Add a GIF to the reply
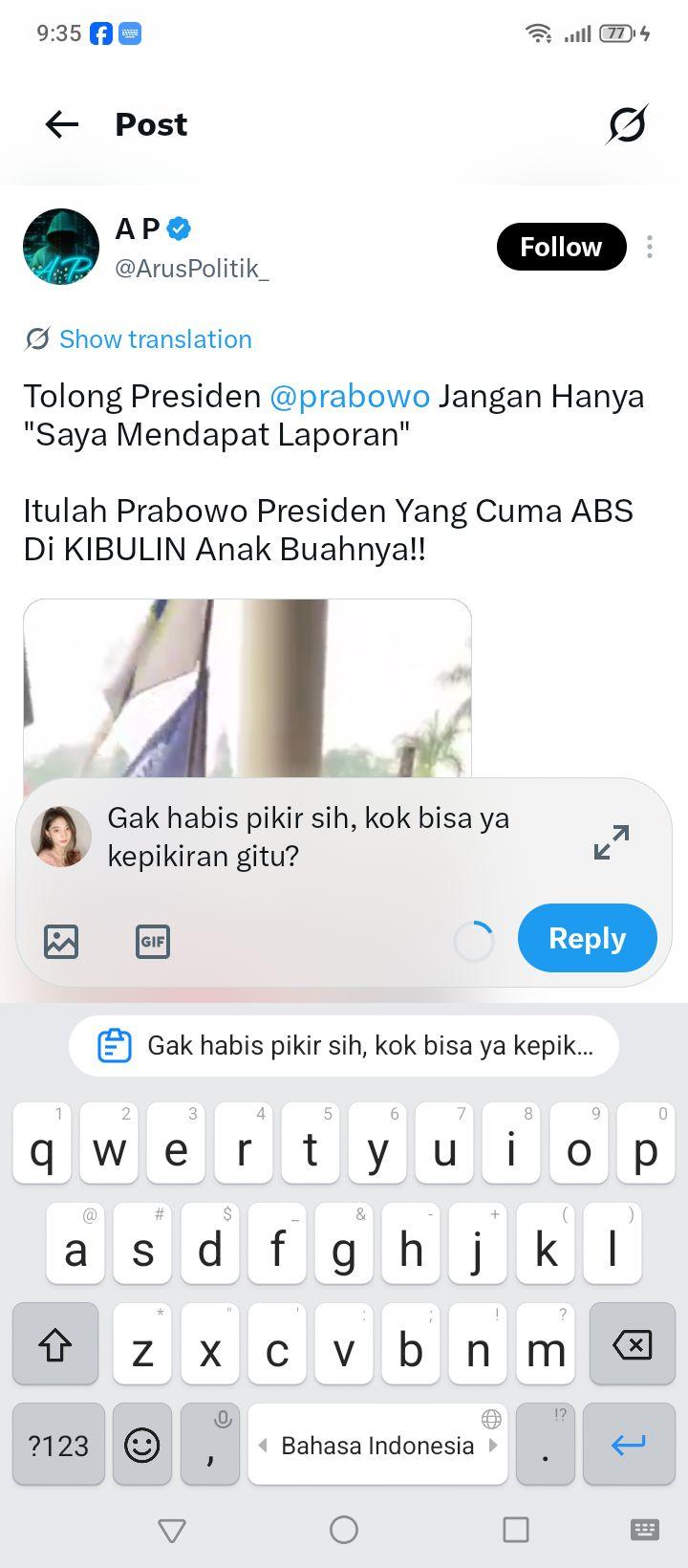 [x=153, y=942]
